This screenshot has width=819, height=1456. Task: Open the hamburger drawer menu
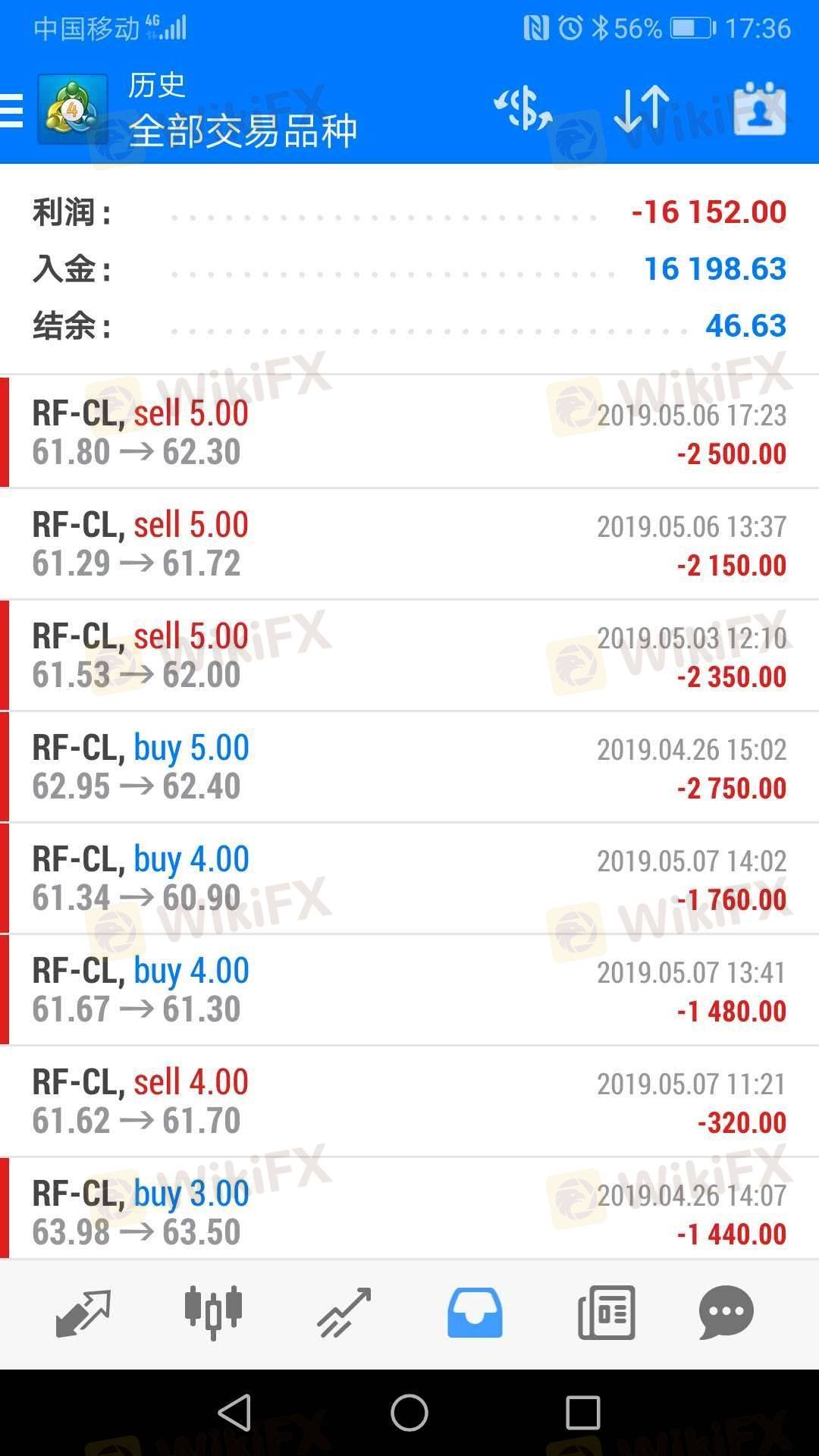12,111
